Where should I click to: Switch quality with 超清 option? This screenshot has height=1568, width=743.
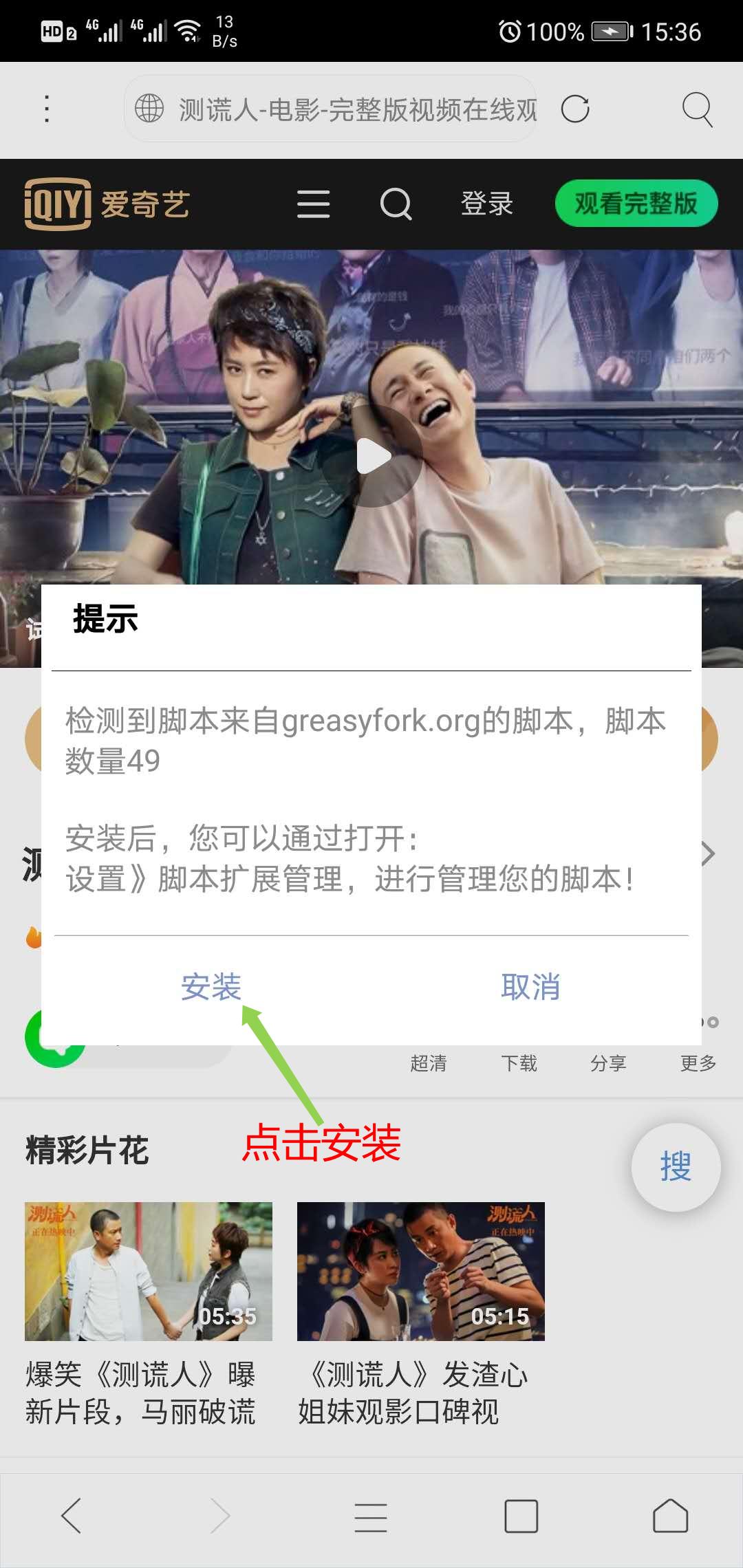tap(429, 1063)
